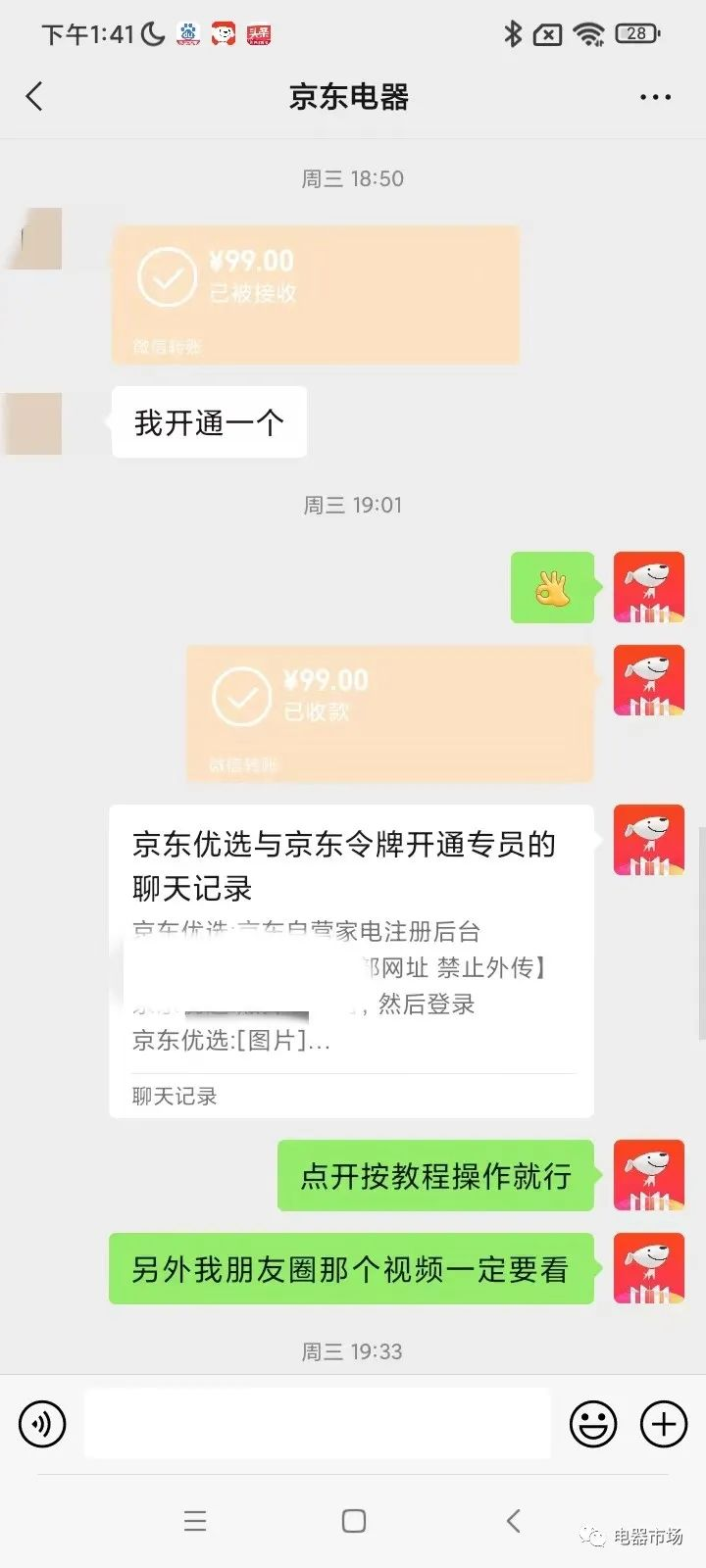Viewport: 706px width, 1568px height.
Task: Tap the message text field
Action: tap(317, 1423)
